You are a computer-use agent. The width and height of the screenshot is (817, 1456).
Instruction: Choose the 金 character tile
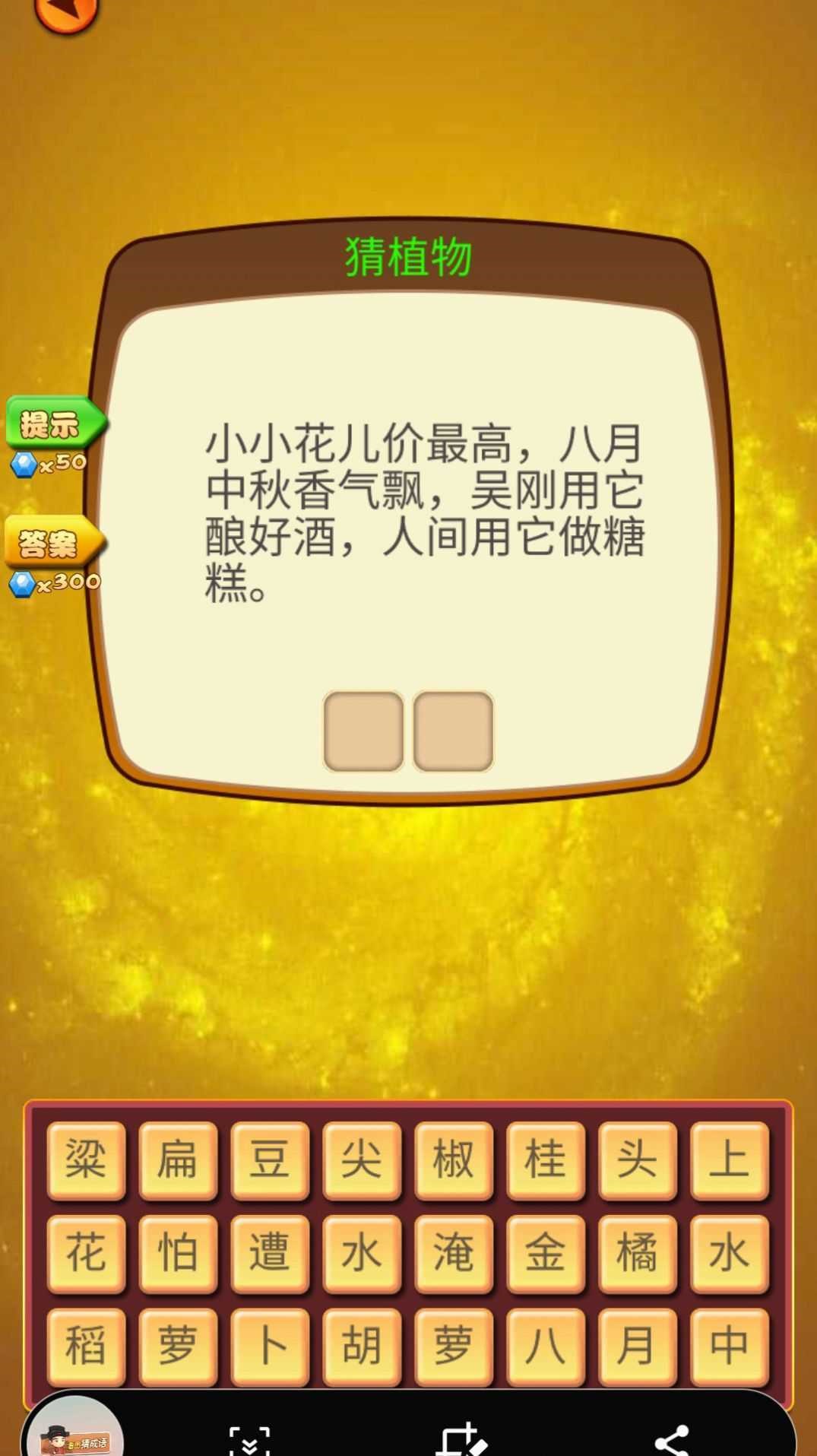545,1253
